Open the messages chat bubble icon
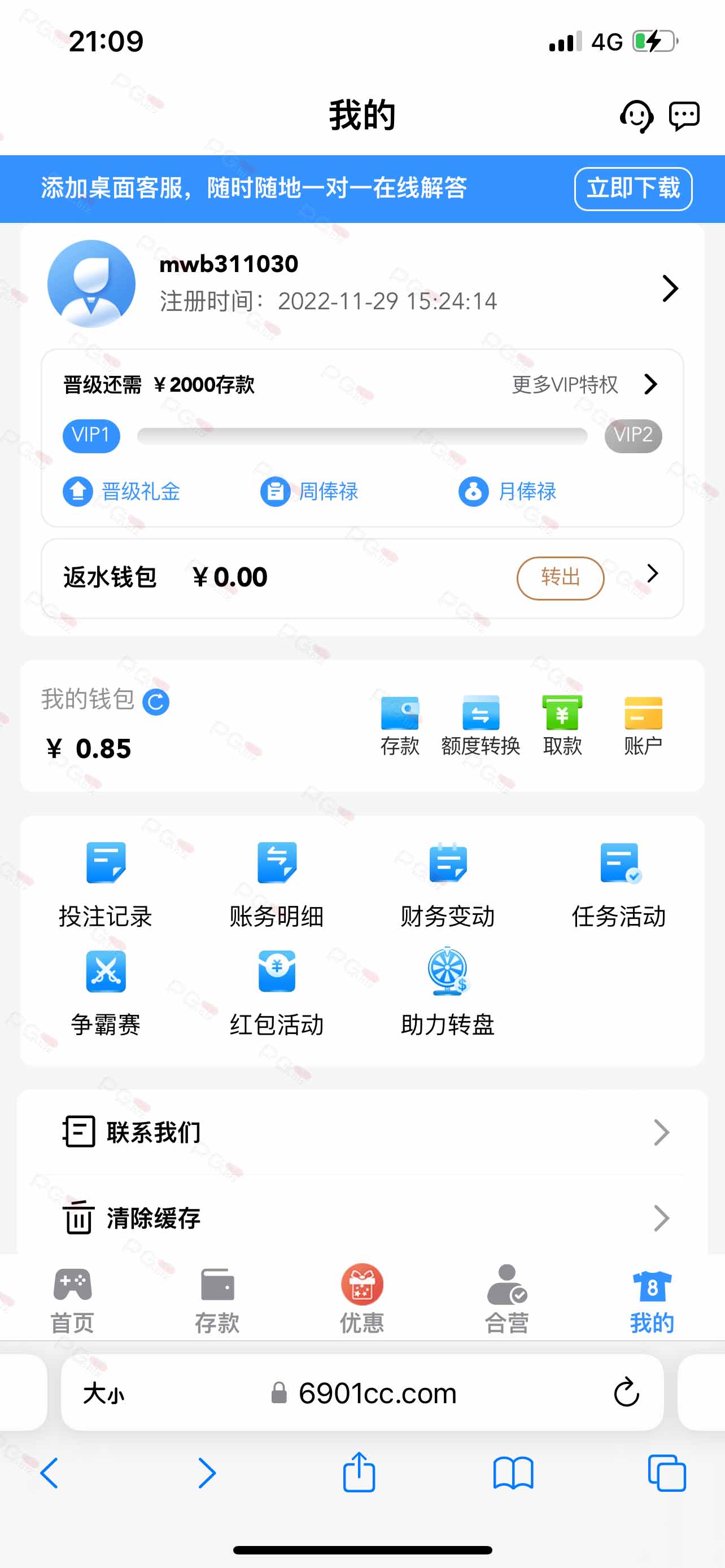Screen dimensions: 725x1568 pos(684,116)
